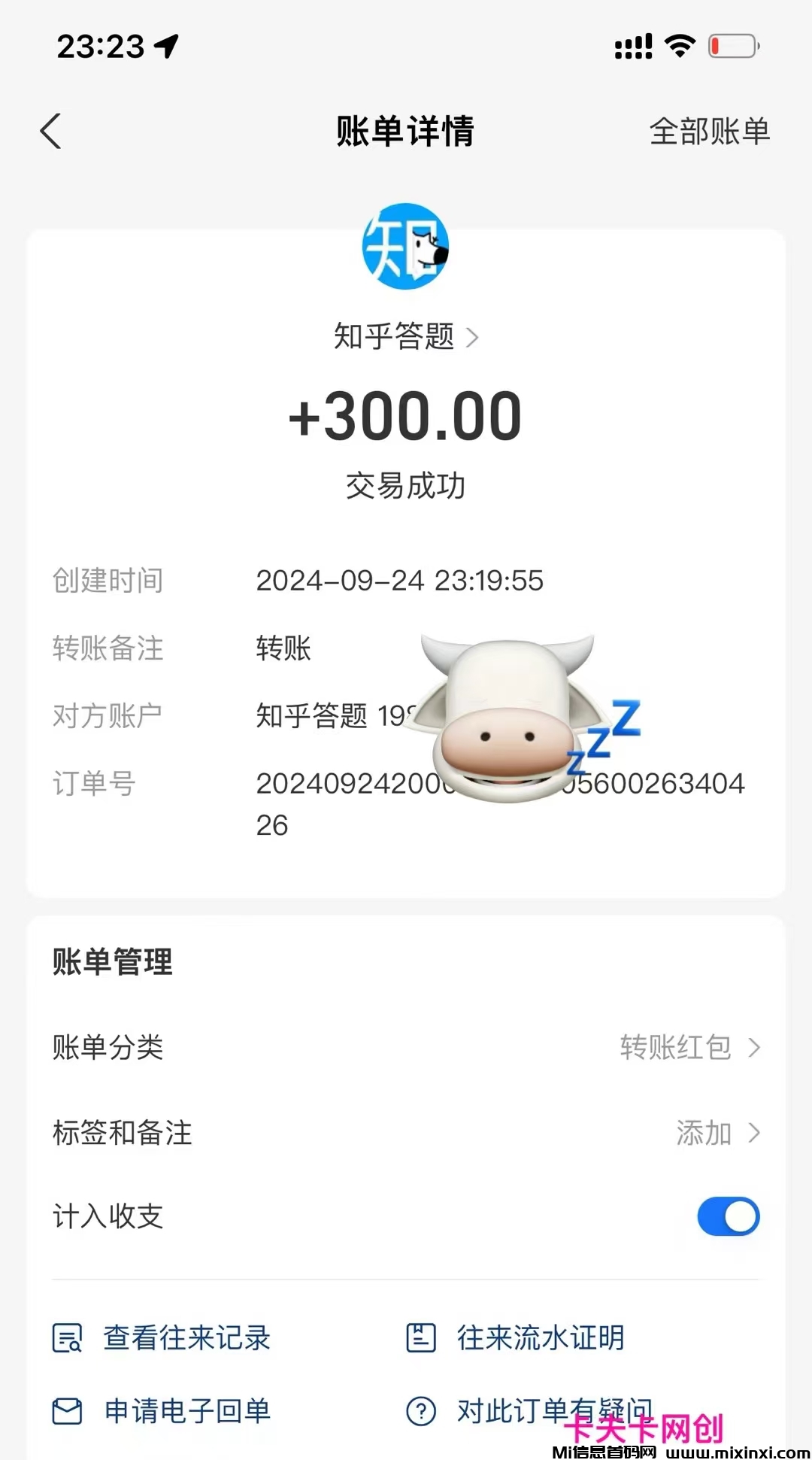
Task: Tap the location arrow icon in status bar
Action: point(167,45)
